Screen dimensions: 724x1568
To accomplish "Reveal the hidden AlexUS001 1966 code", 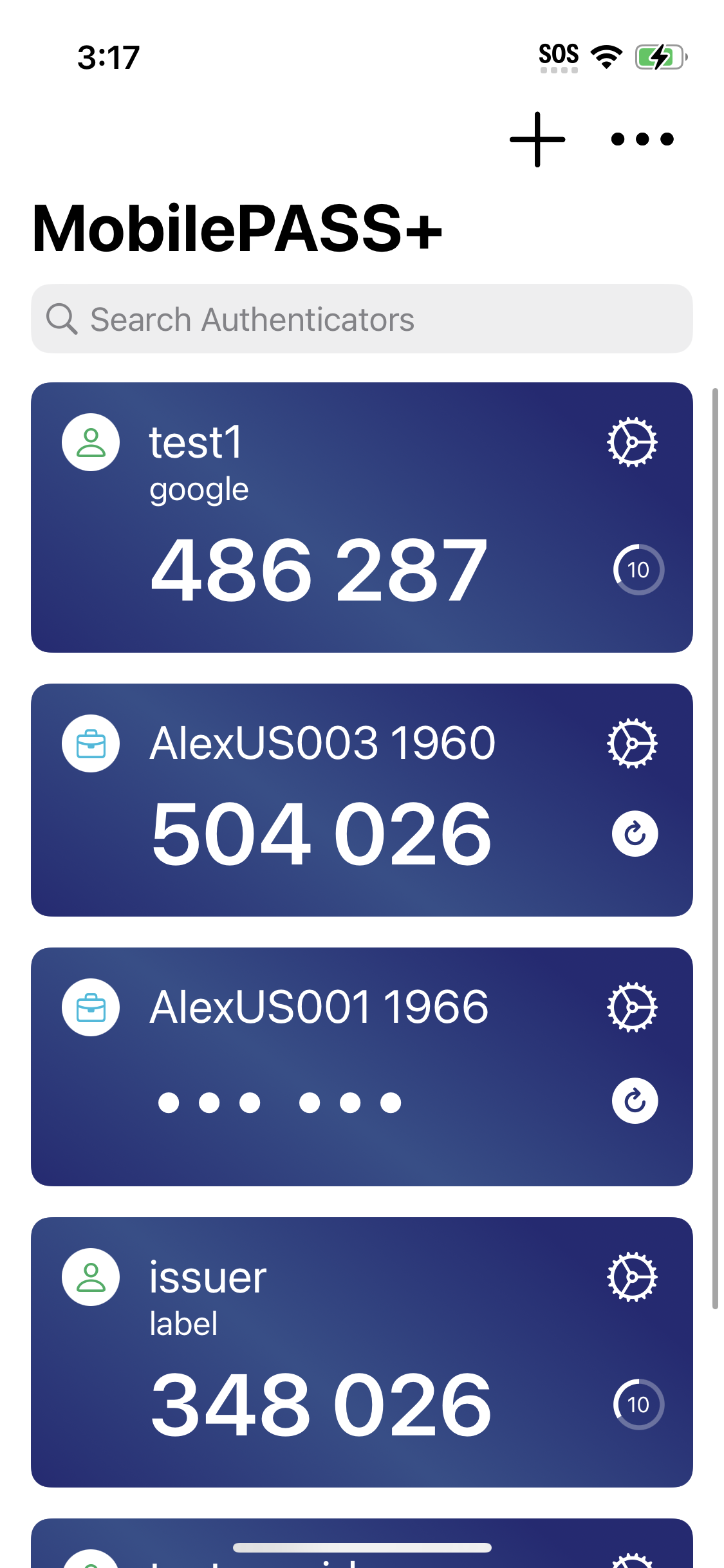I will (280, 1102).
